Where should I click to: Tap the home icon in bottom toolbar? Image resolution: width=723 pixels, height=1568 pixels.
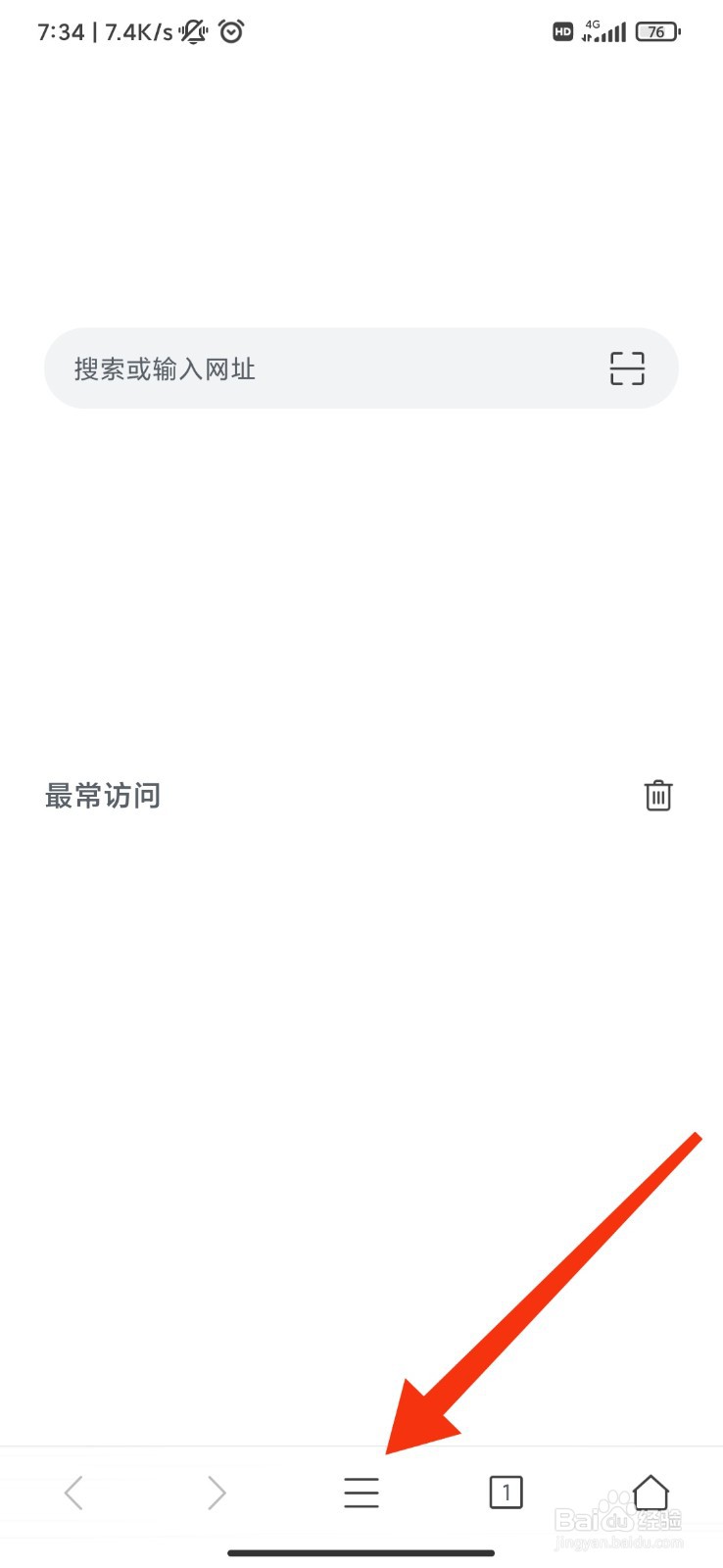(x=651, y=1493)
